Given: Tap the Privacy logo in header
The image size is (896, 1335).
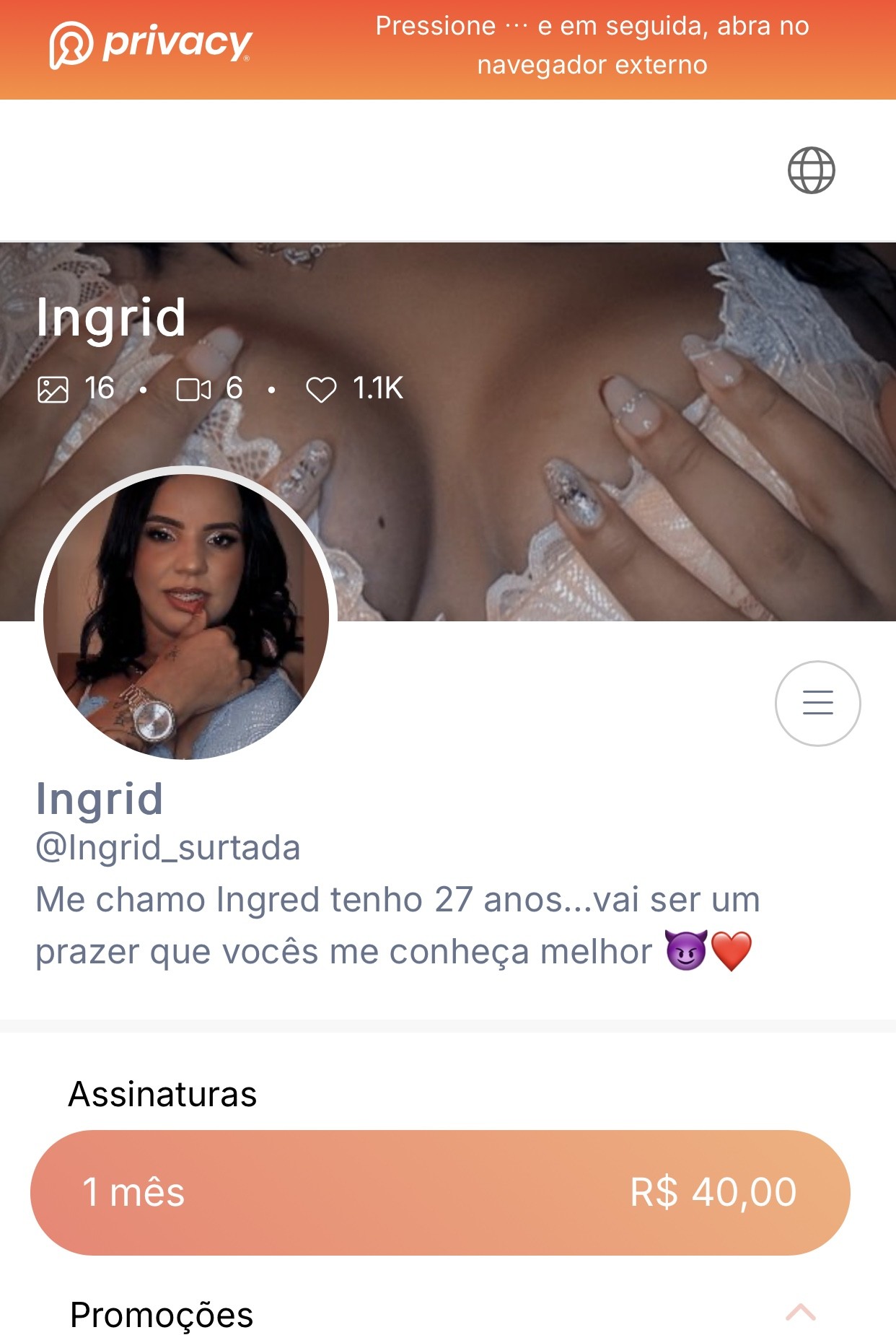Looking at the screenshot, I should [x=151, y=45].
